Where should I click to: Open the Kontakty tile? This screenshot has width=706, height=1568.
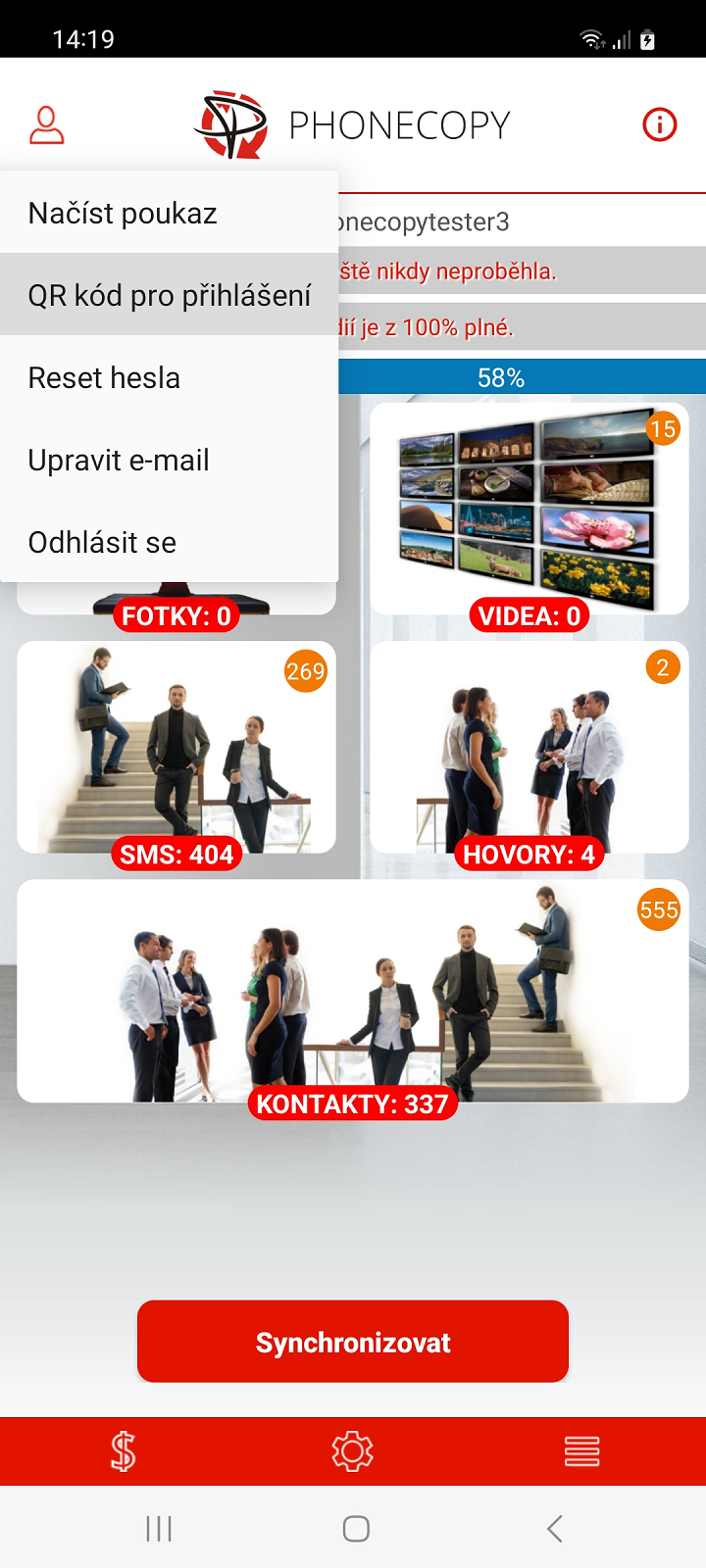coord(353,990)
